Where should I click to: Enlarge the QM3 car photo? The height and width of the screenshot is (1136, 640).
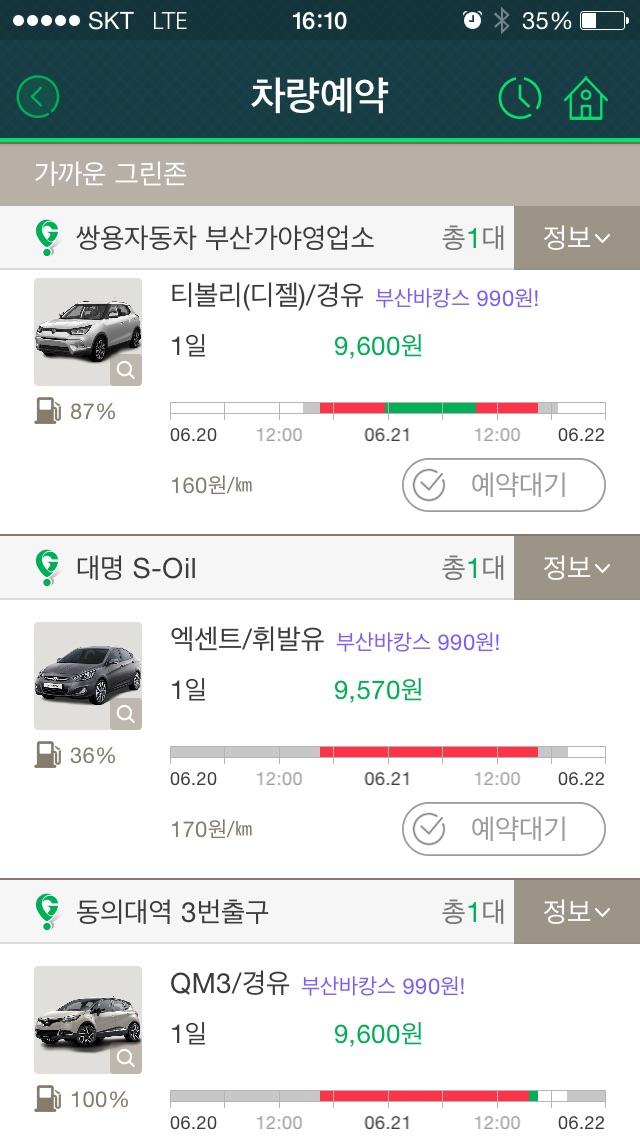pos(88,1020)
